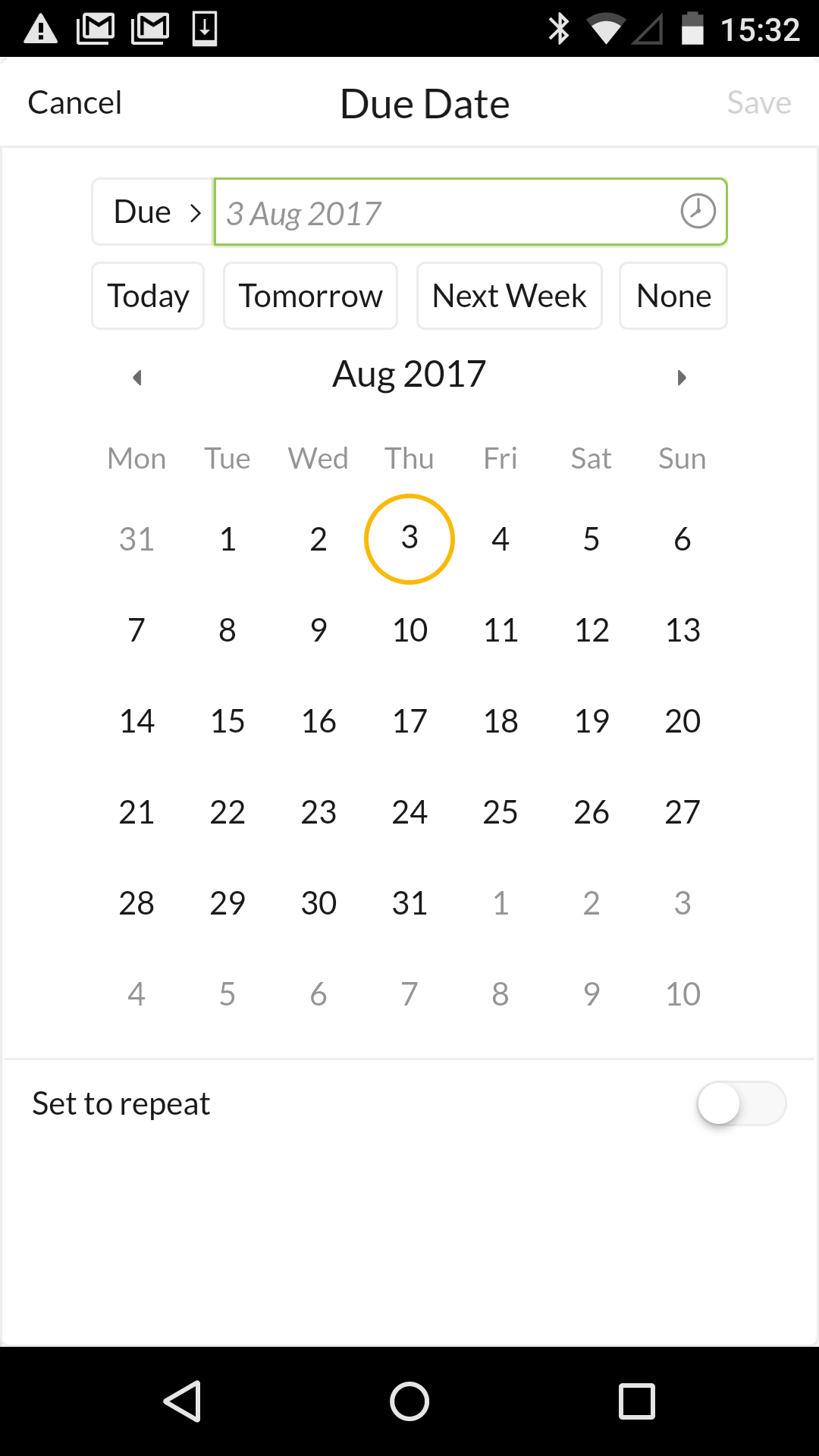Select the Next Week shortcut
Screen dimensions: 819x1456
(x=510, y=296)
